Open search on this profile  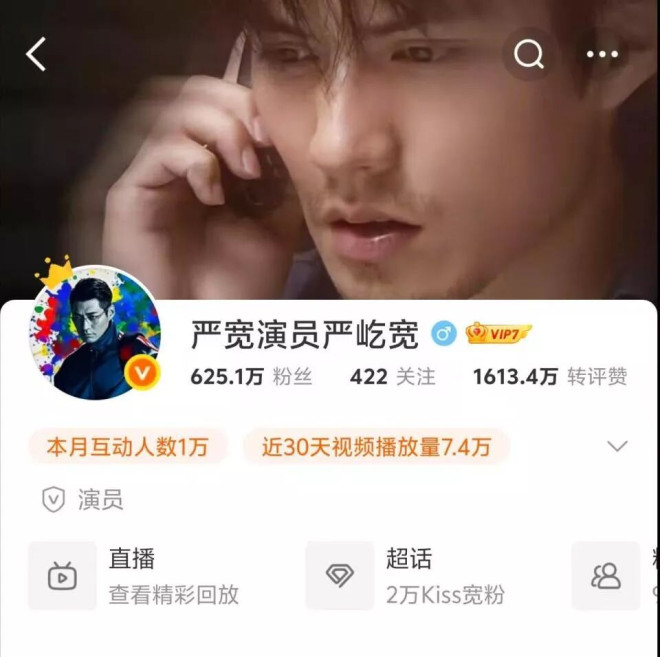(529, 54)
